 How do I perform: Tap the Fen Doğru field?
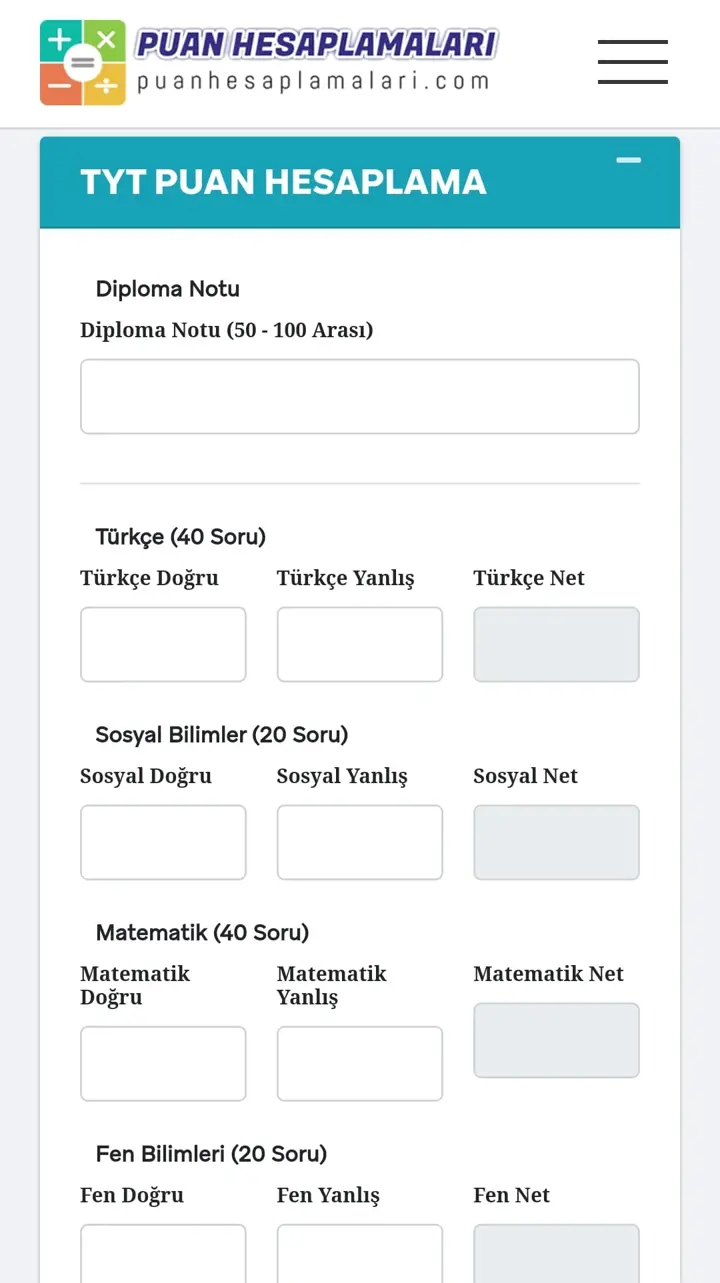[163, 1254]
